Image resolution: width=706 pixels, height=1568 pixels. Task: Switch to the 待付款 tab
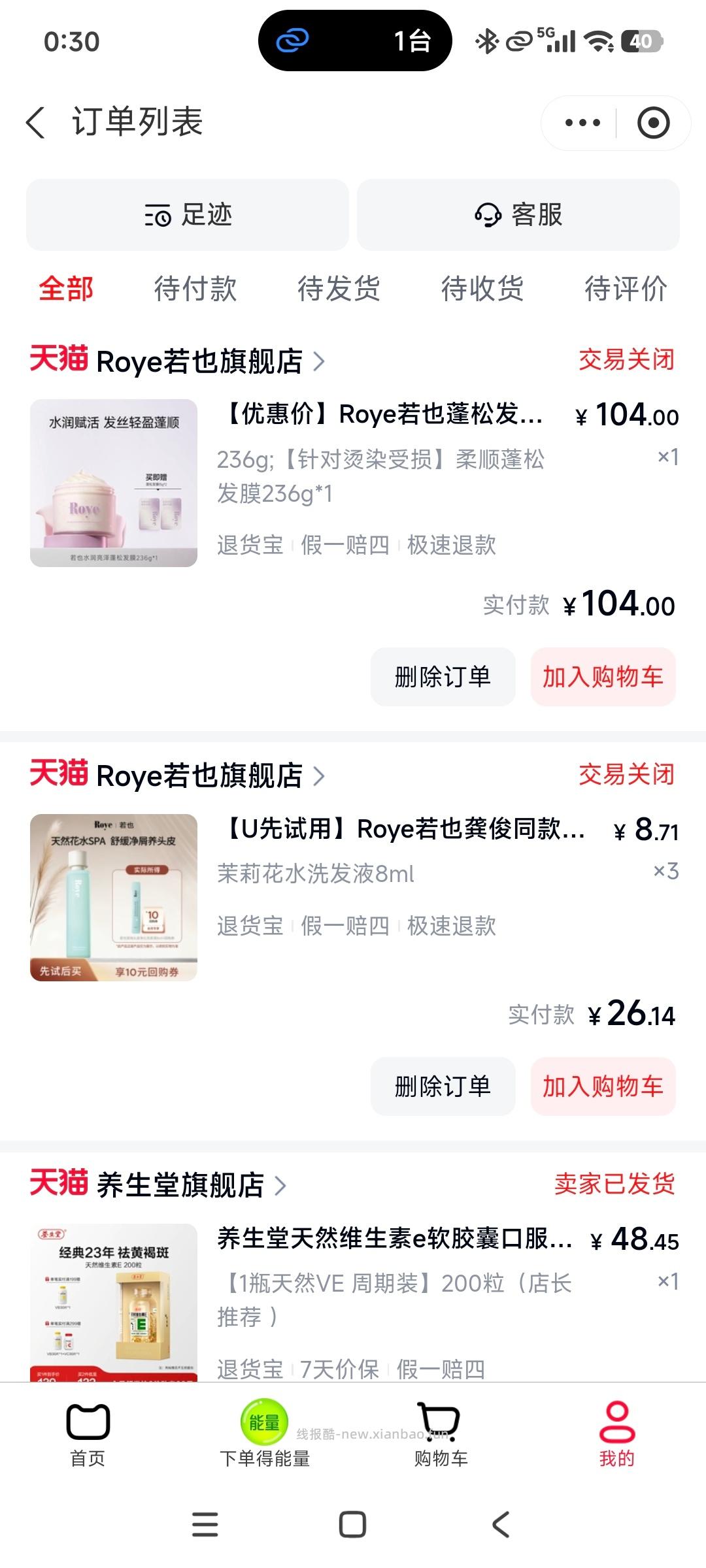[x=195, y=289]
